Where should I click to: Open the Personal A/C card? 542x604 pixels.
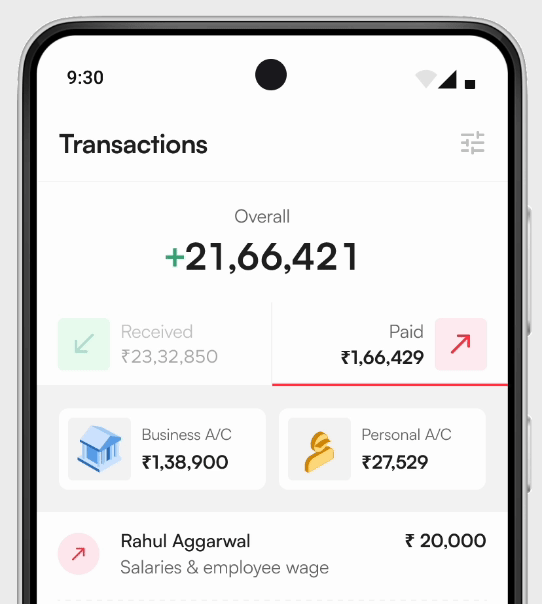pyautogui.click(x=382, y=449)
